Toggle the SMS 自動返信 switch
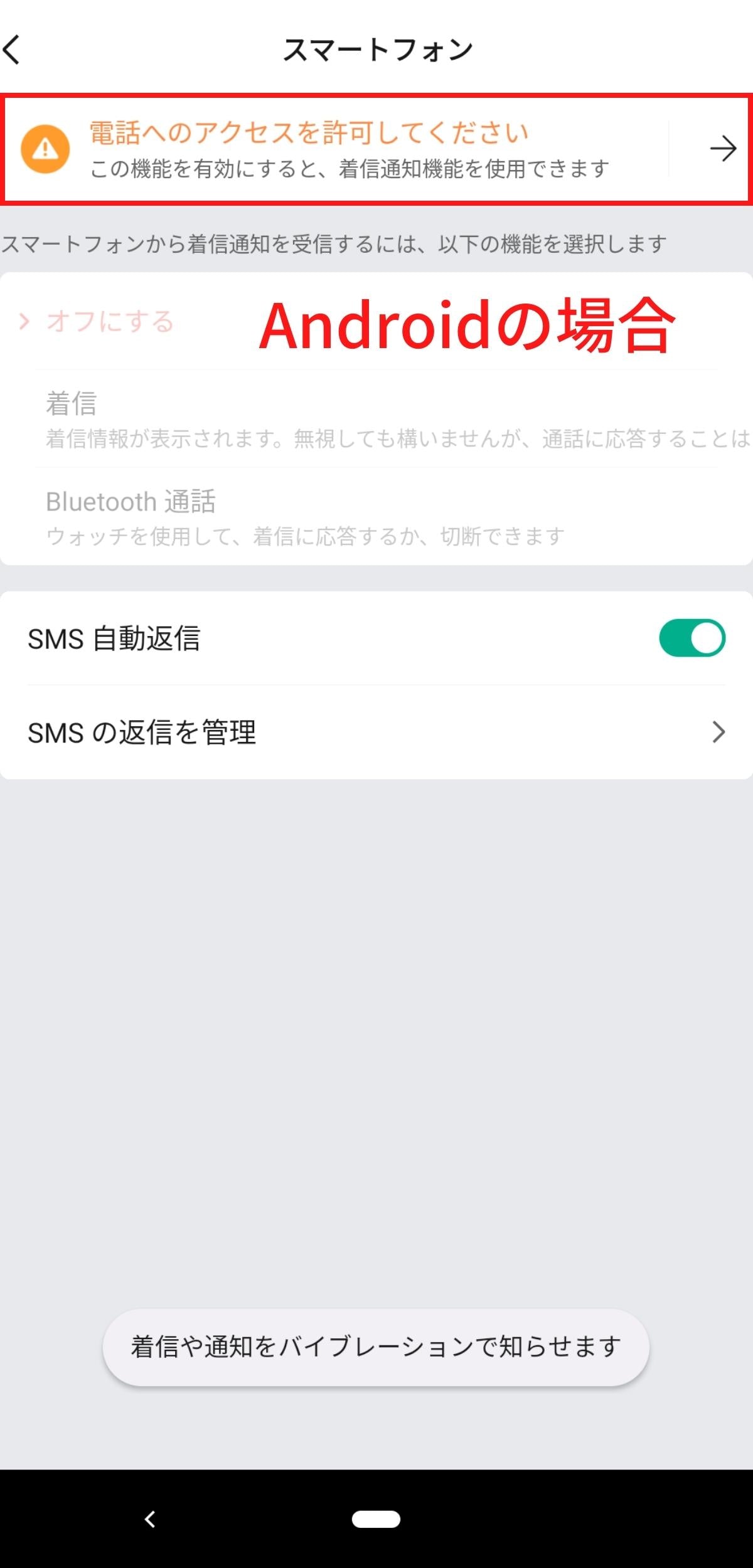The width and height of the screenshot is (753, 1568). coord(692,638)
